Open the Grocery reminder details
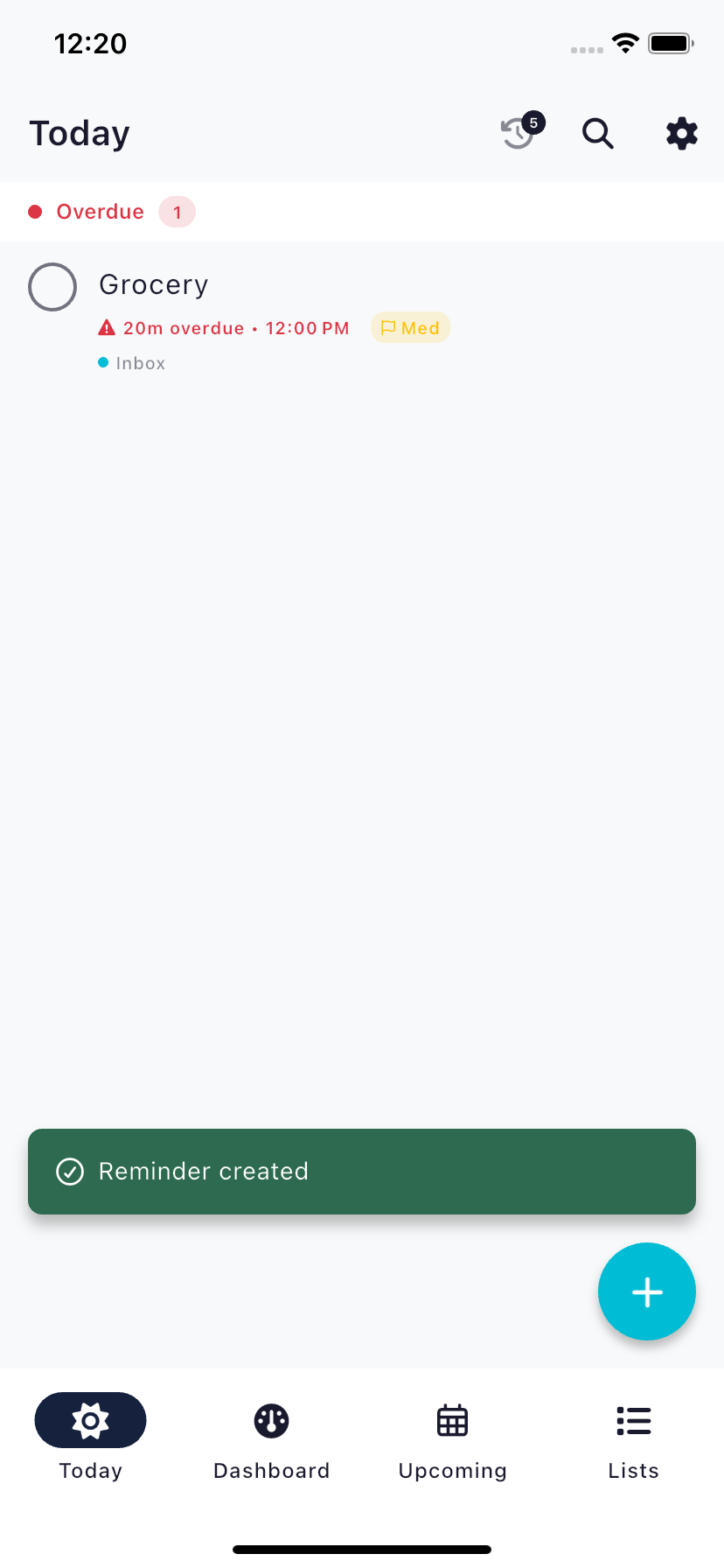Screen dimensions: 724x1568 [x=362, y=320]
